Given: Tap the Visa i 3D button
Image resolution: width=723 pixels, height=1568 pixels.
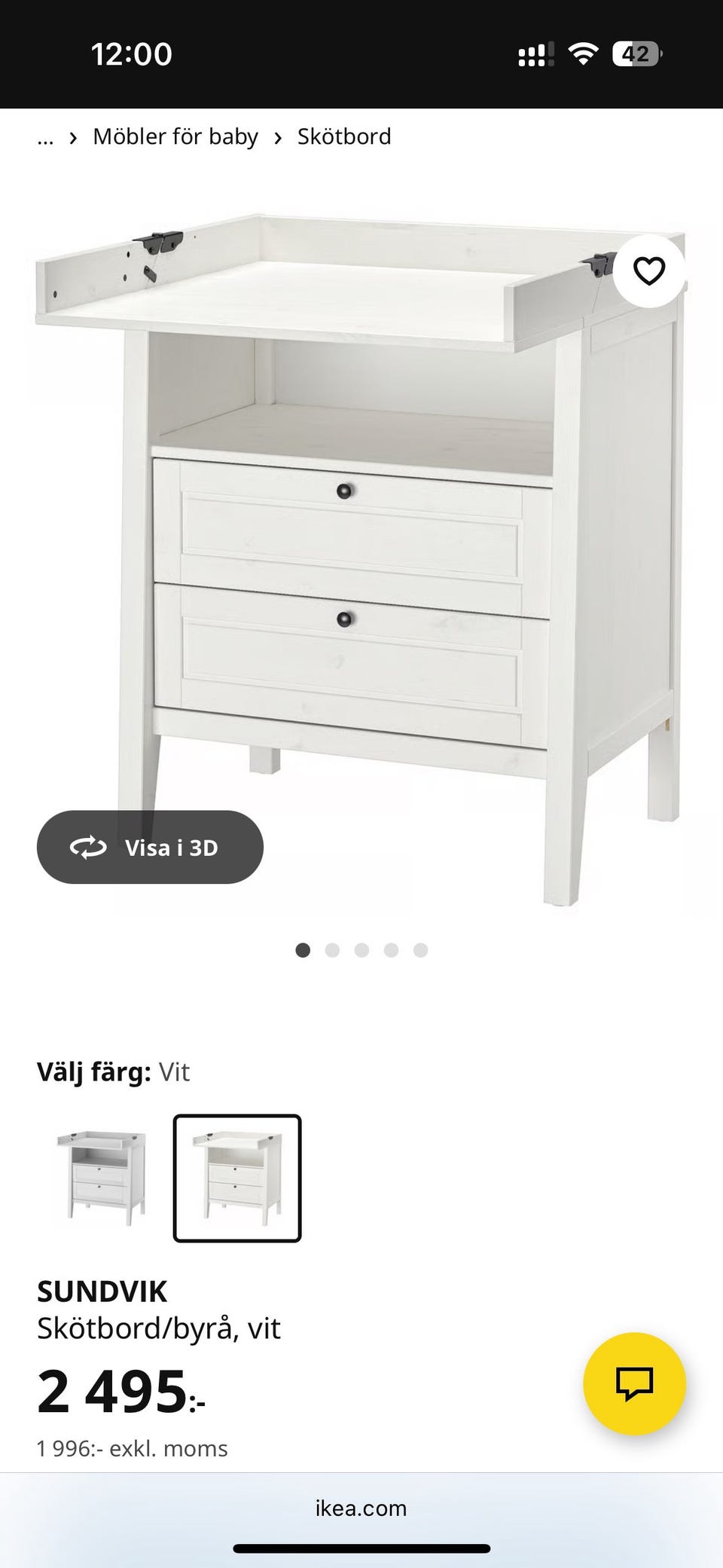Looking at the screenshot, I should pos(151,847).
